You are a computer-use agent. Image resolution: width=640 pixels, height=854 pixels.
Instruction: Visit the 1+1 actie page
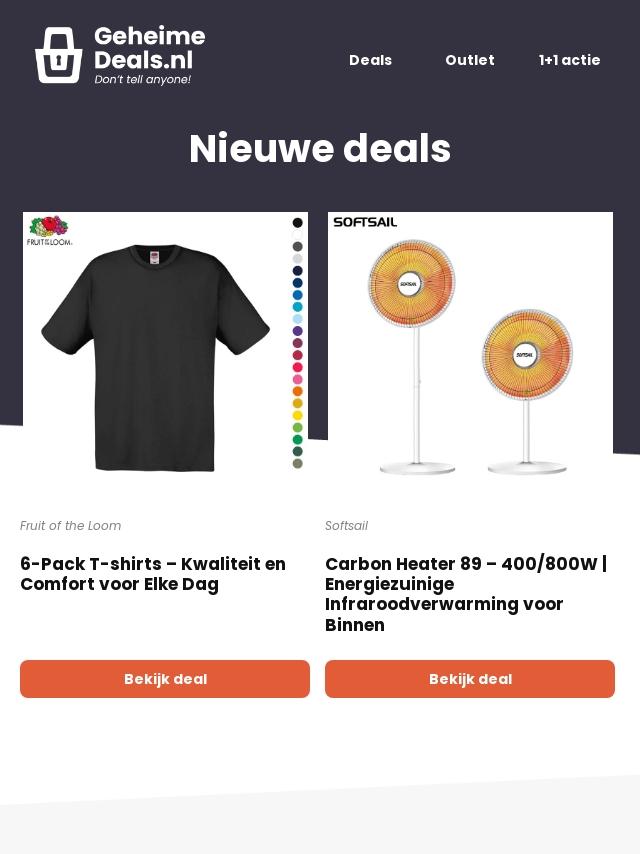tap(569, 60)
